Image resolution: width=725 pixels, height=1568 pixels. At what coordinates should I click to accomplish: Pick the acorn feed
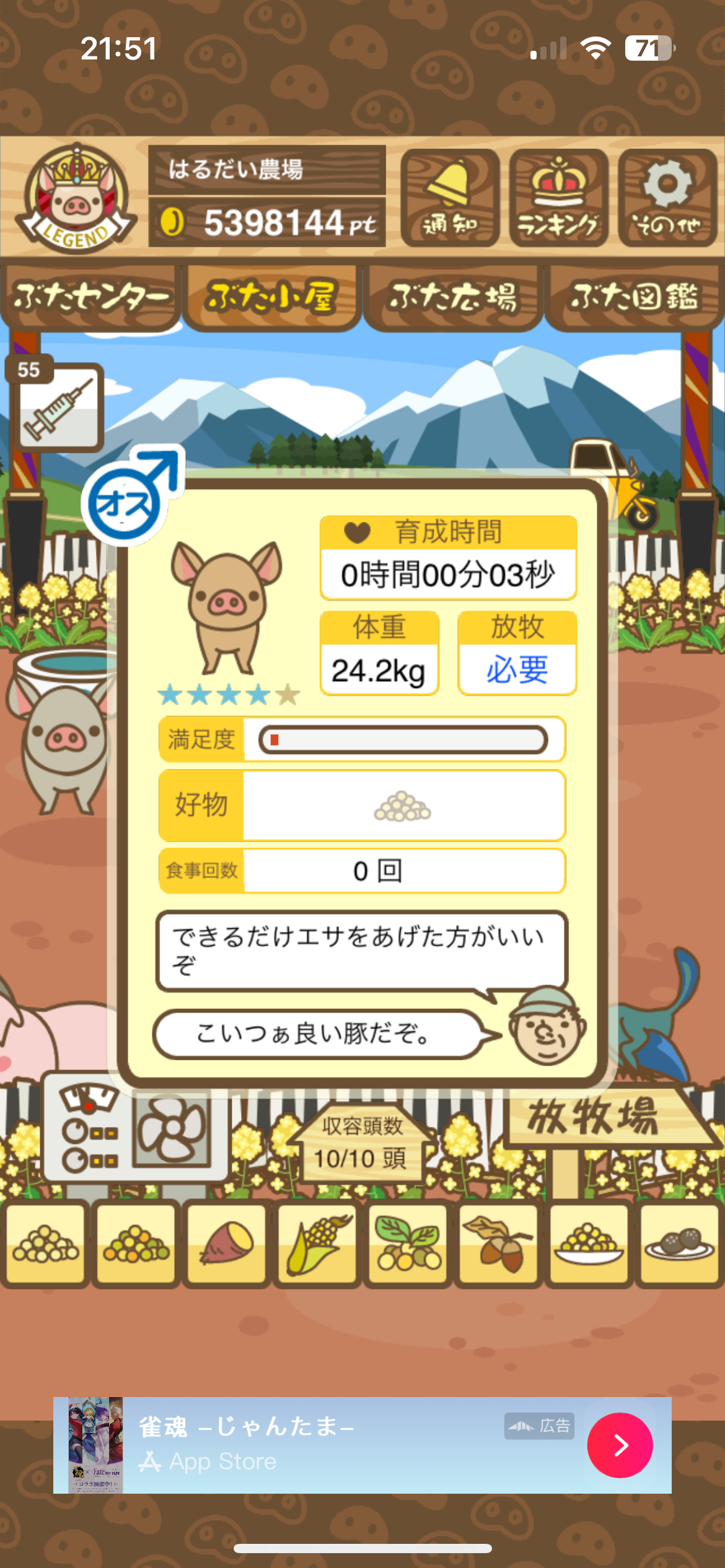498,1244
